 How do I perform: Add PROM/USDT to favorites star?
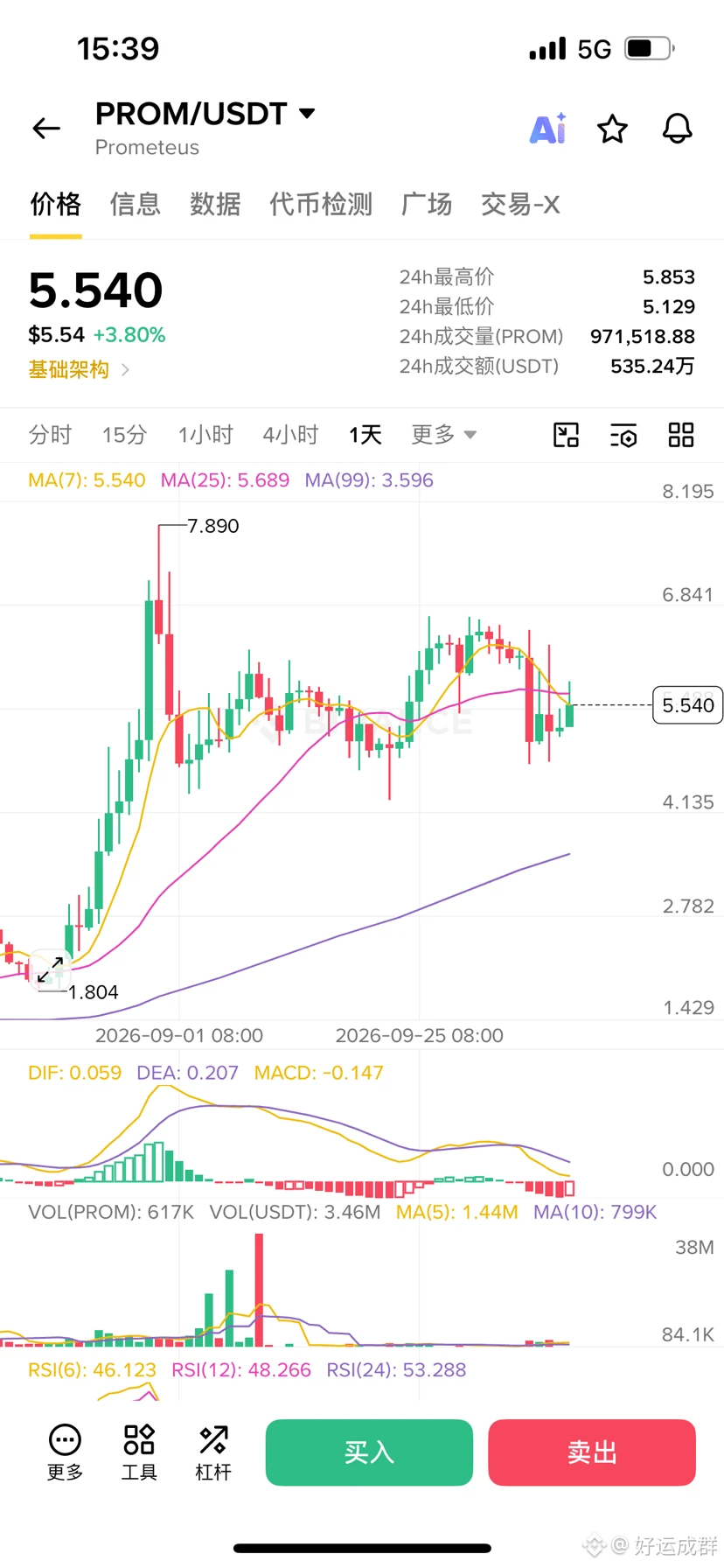(612, 129)
